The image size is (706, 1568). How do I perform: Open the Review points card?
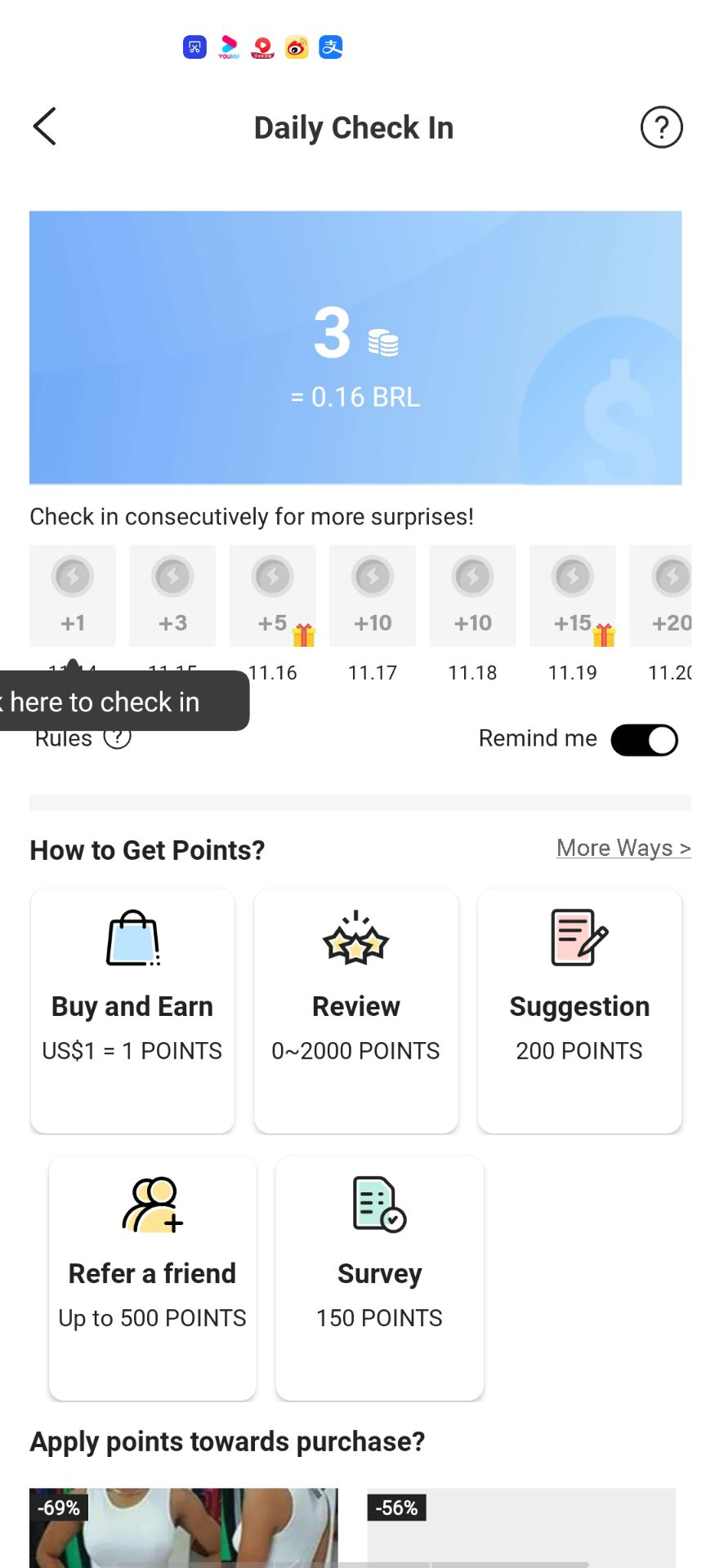click(355, 1010)
